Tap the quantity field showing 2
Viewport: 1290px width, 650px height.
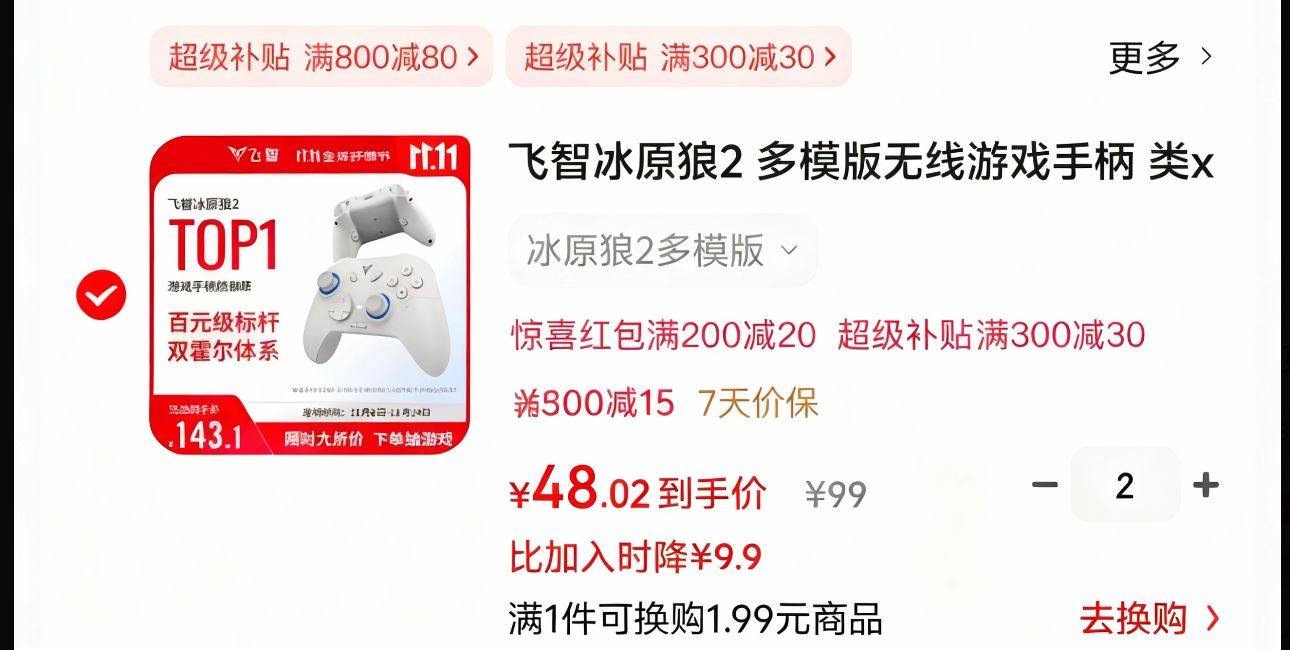(1125, 485)
